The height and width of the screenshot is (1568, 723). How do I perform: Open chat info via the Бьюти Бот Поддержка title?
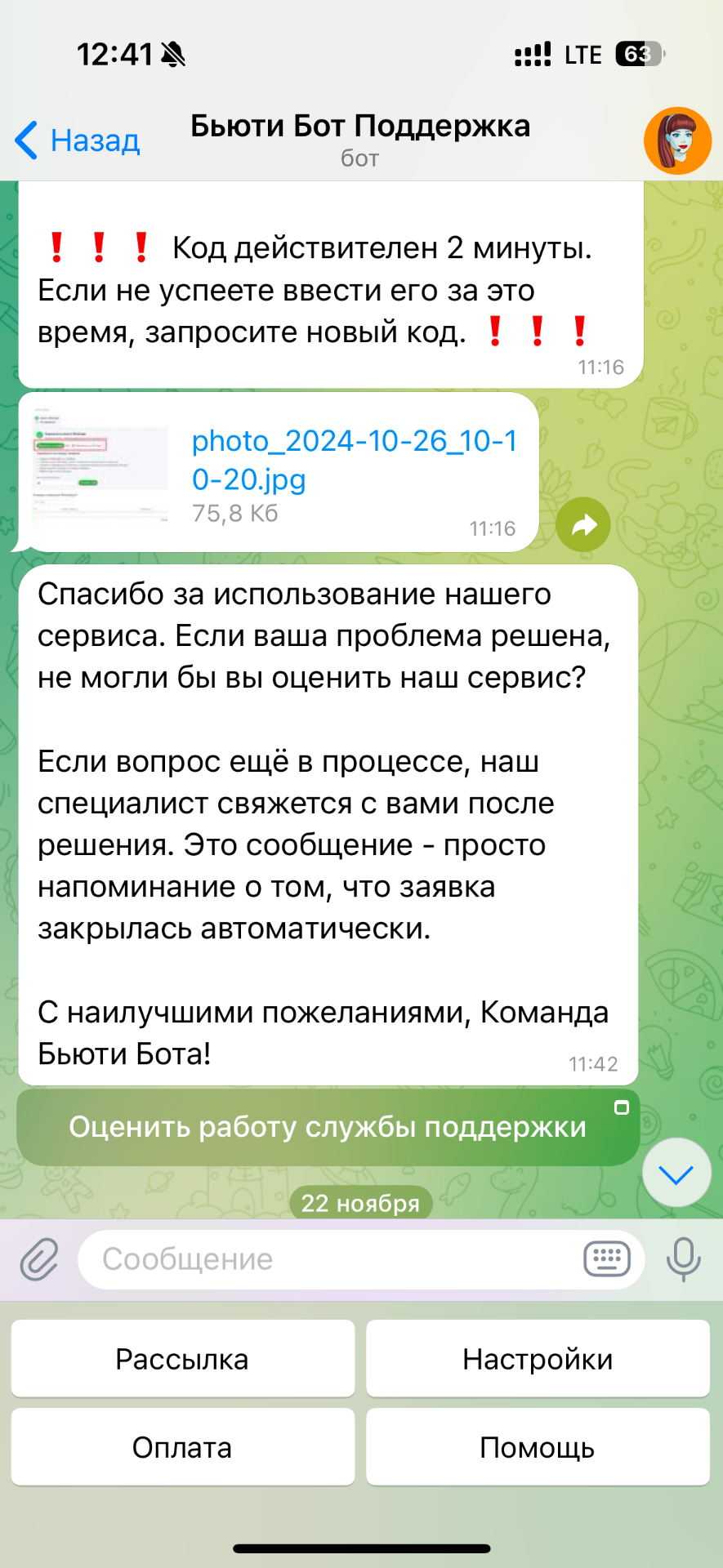click(x=360, y=137)
